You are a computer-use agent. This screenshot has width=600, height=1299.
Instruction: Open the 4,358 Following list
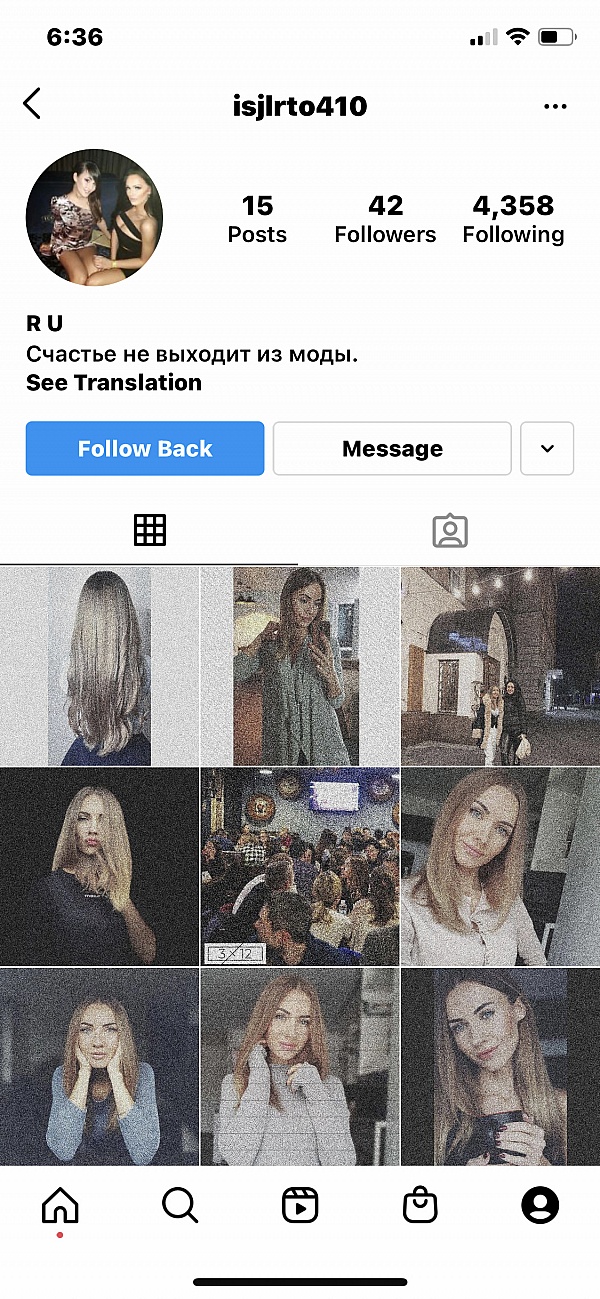click(513, 219)
